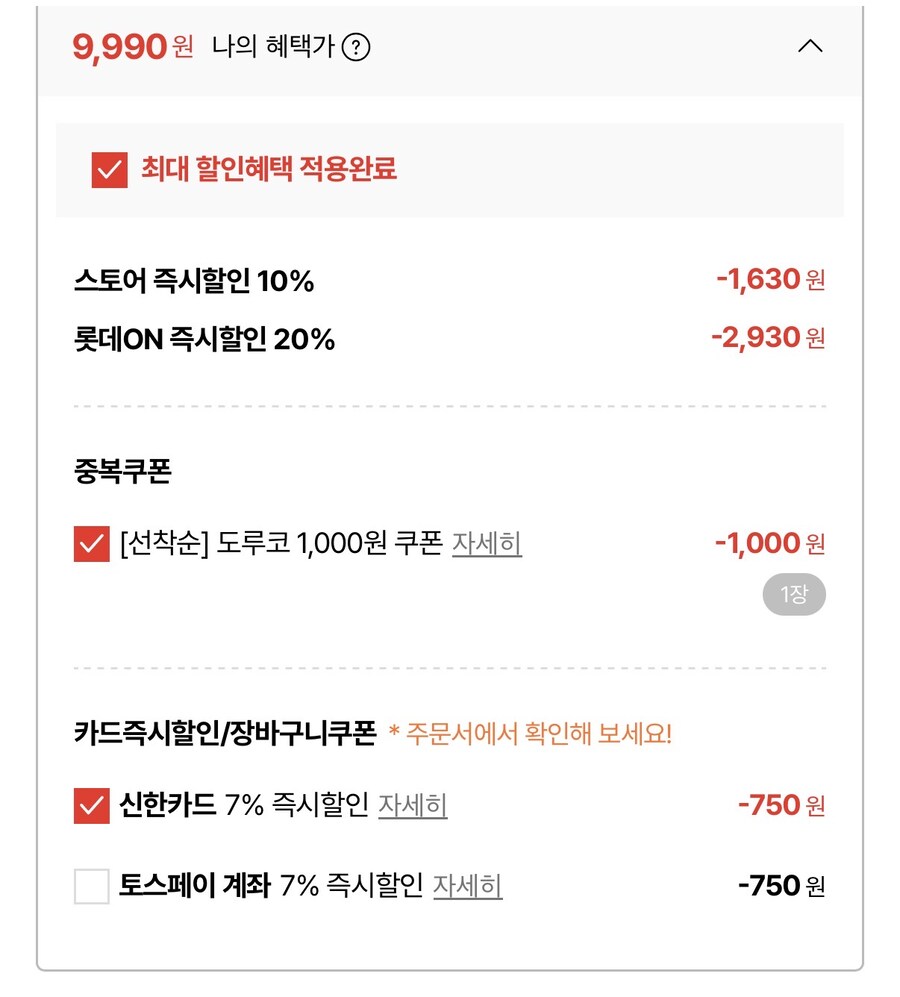
Task: Click the 카드즉시할인/장바구니쿠폰 section header
Action: 225,733
